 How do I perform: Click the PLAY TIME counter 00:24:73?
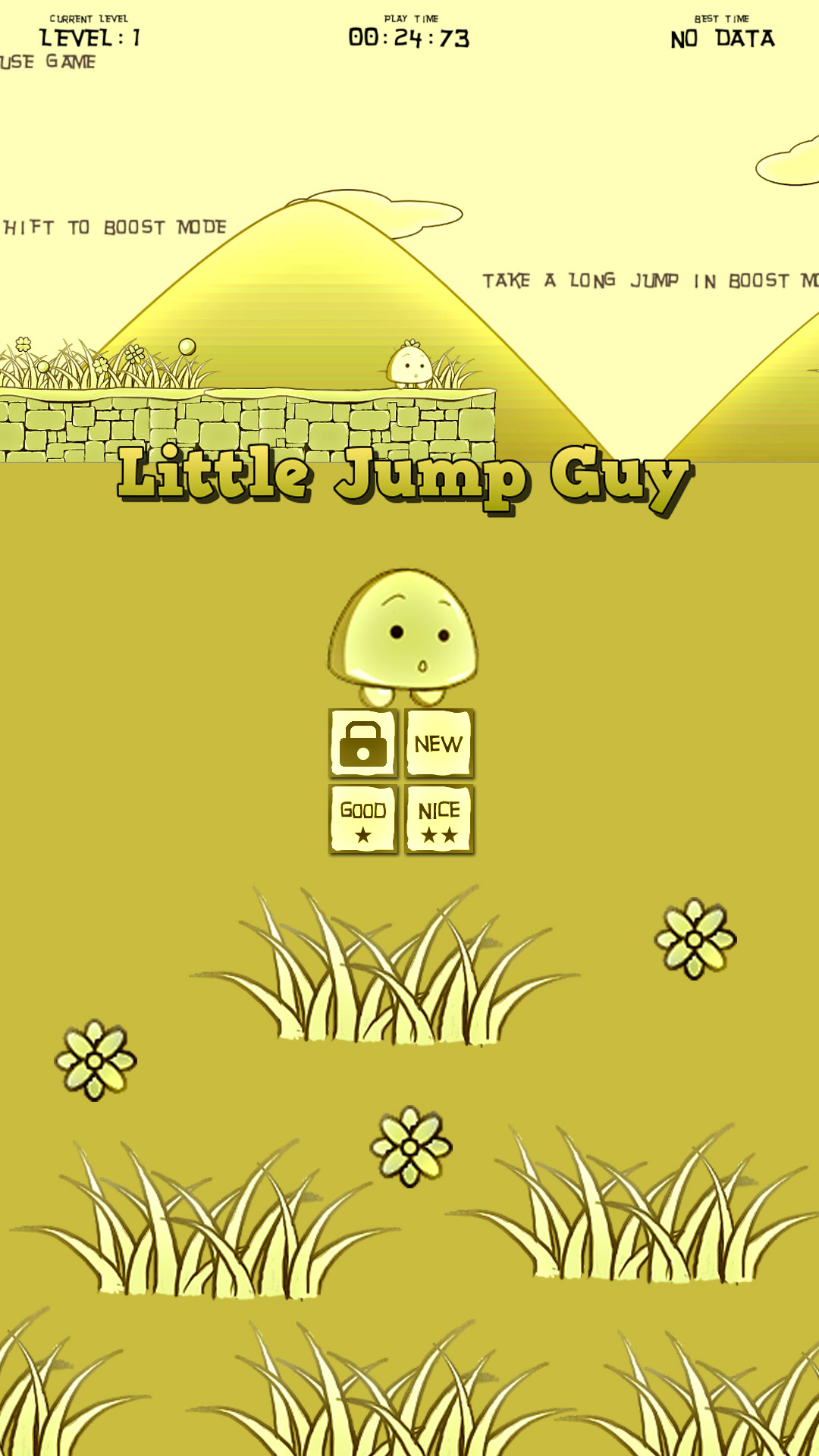click(x=409, y=35)
